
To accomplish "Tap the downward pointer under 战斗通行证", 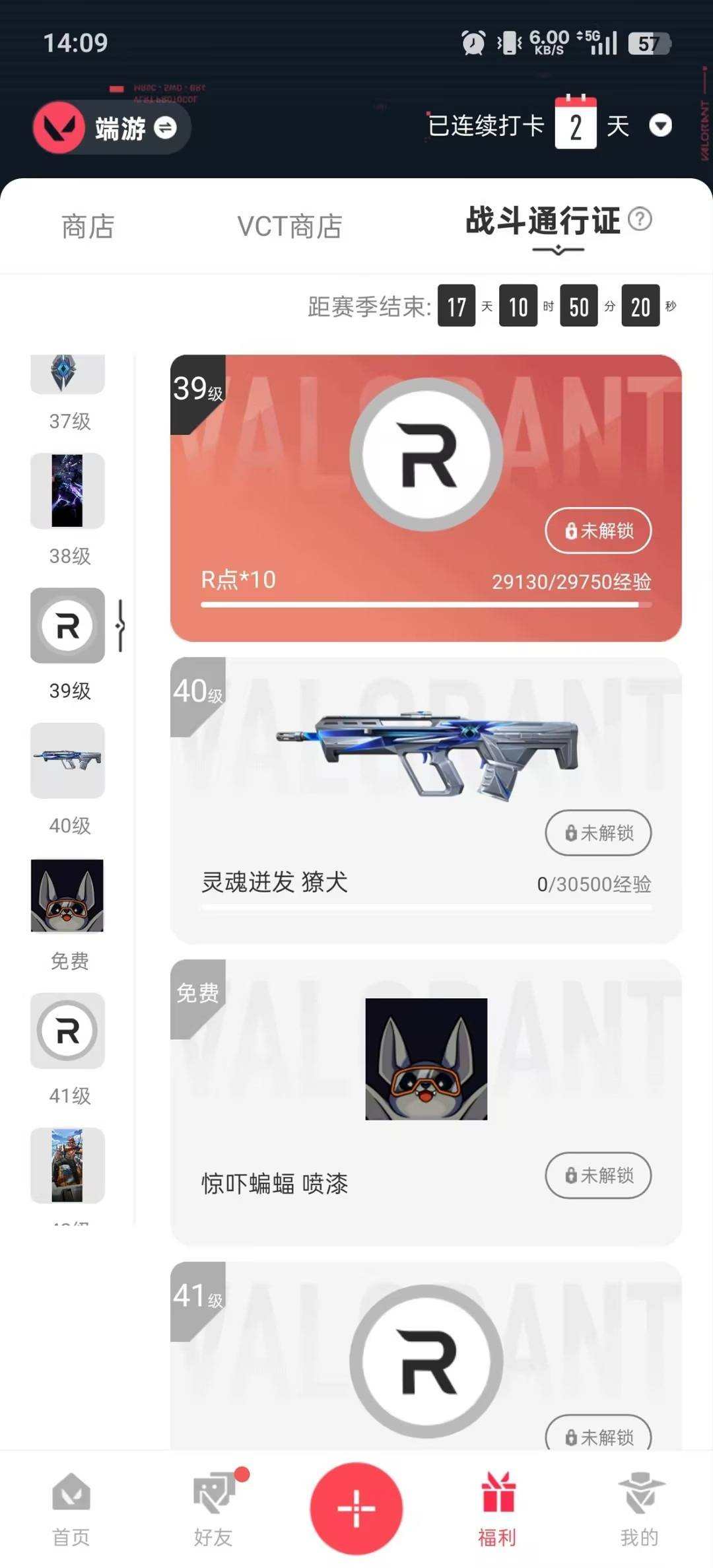I will [x=558, y=249].
